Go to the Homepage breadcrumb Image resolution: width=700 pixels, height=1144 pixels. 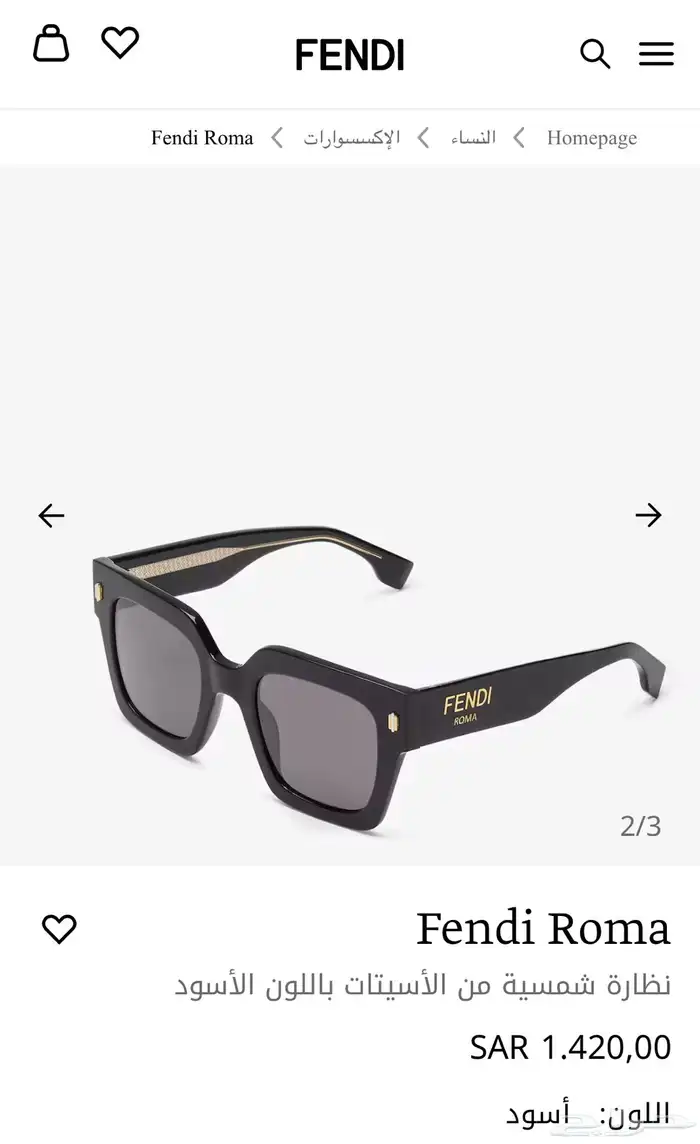coord(591,138)
